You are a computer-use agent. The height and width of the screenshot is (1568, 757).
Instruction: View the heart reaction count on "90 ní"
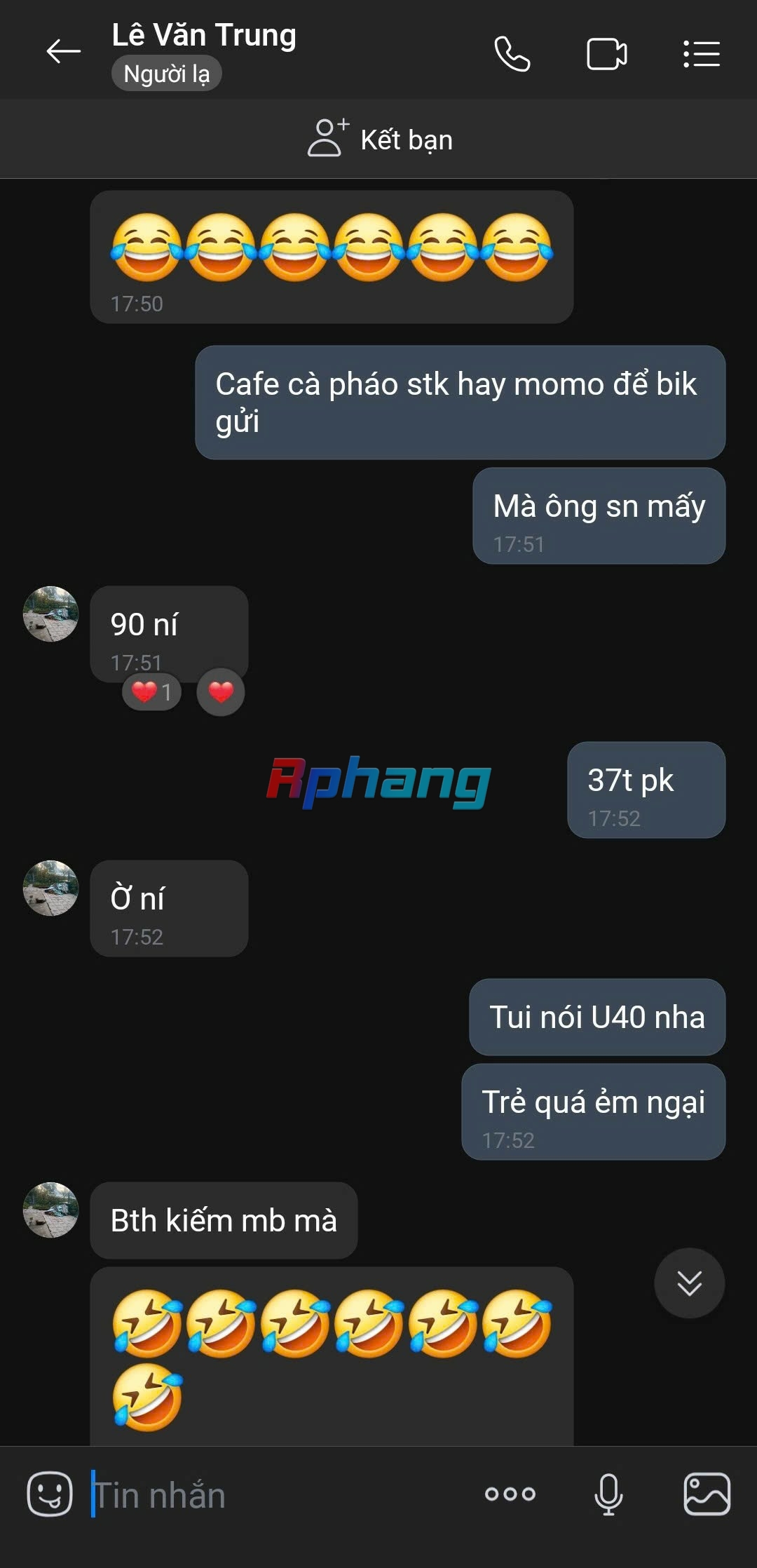[x=151, y=692]
